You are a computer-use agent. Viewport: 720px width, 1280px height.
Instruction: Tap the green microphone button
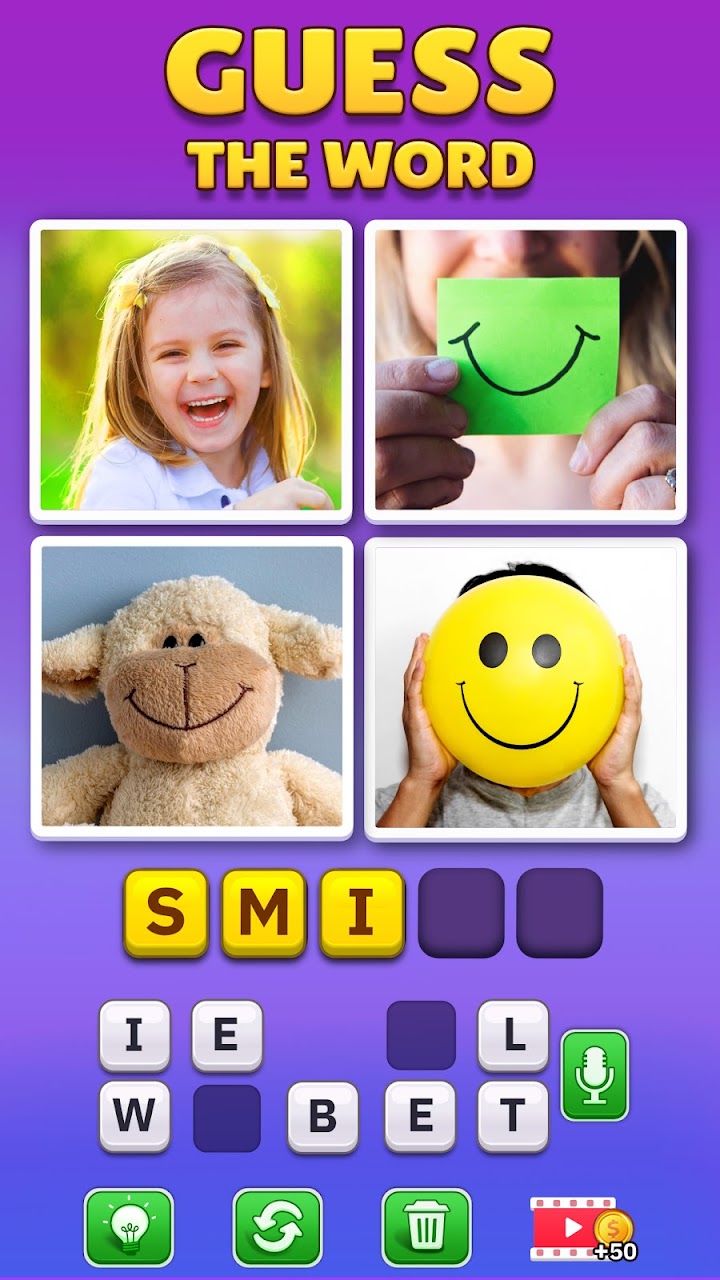(x=595, y=1075)
